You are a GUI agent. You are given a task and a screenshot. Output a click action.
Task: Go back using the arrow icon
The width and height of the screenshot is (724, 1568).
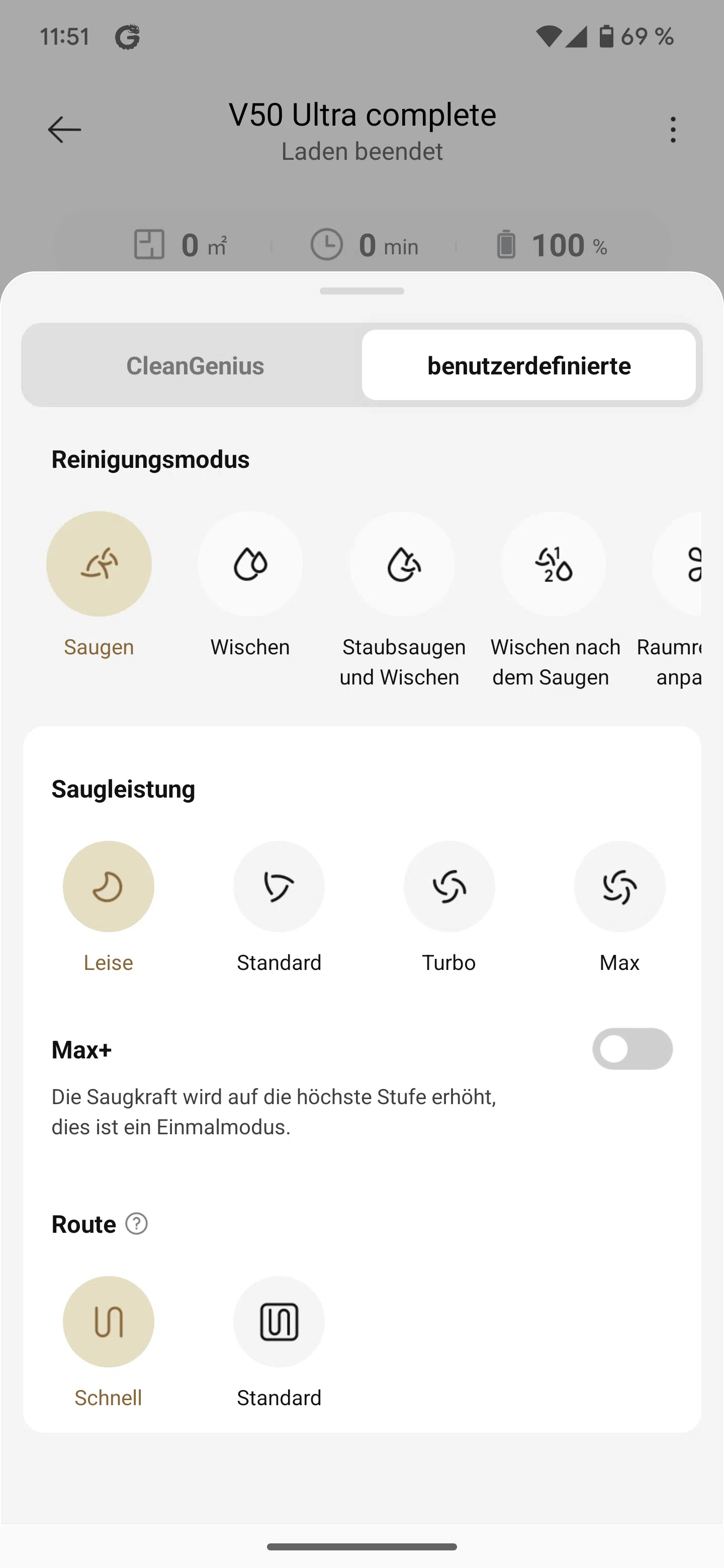(64, 130)
